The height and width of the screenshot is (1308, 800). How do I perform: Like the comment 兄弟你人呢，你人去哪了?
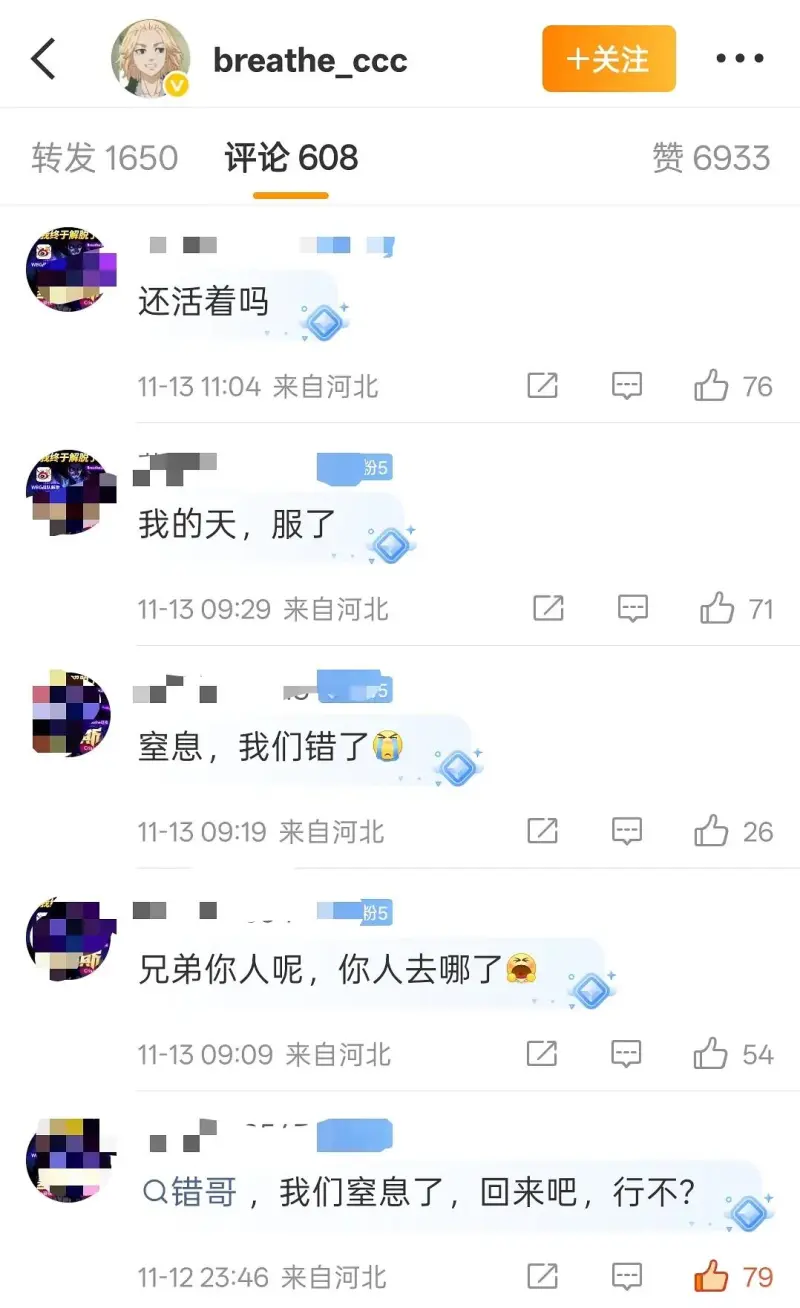coord(711,1054)
